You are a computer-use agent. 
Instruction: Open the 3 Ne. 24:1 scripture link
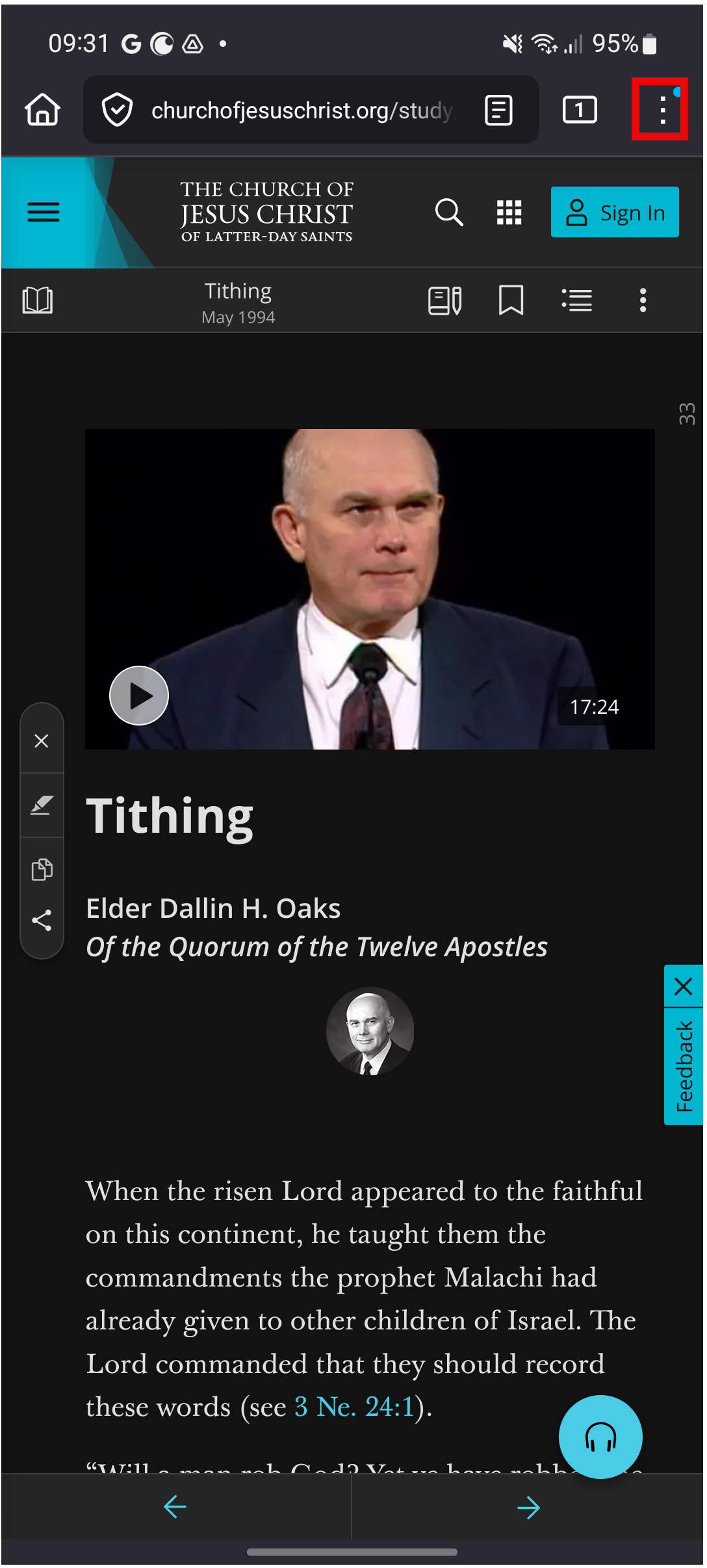tap(354, 1407)
